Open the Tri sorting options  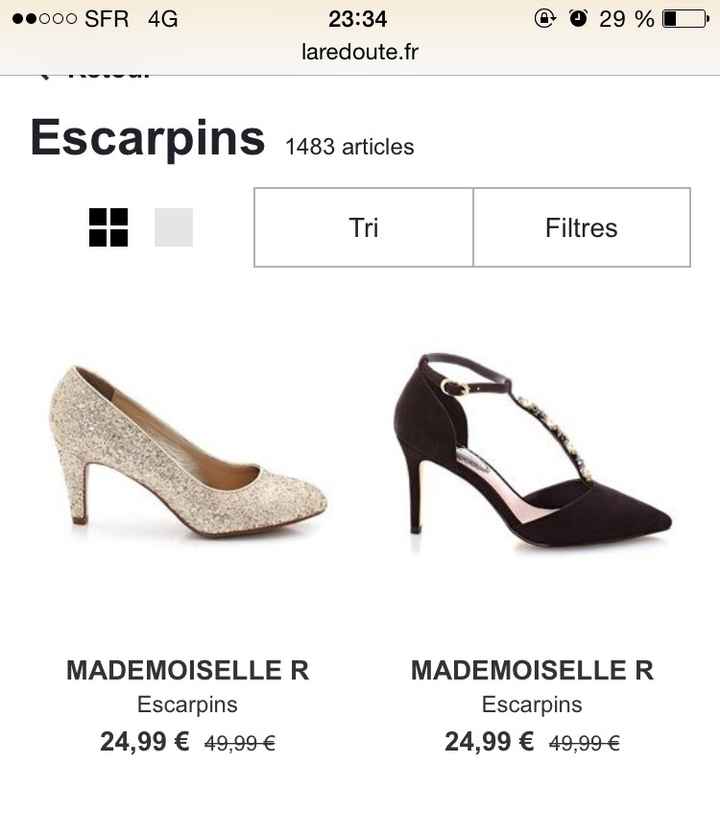(x=364, y=227)
